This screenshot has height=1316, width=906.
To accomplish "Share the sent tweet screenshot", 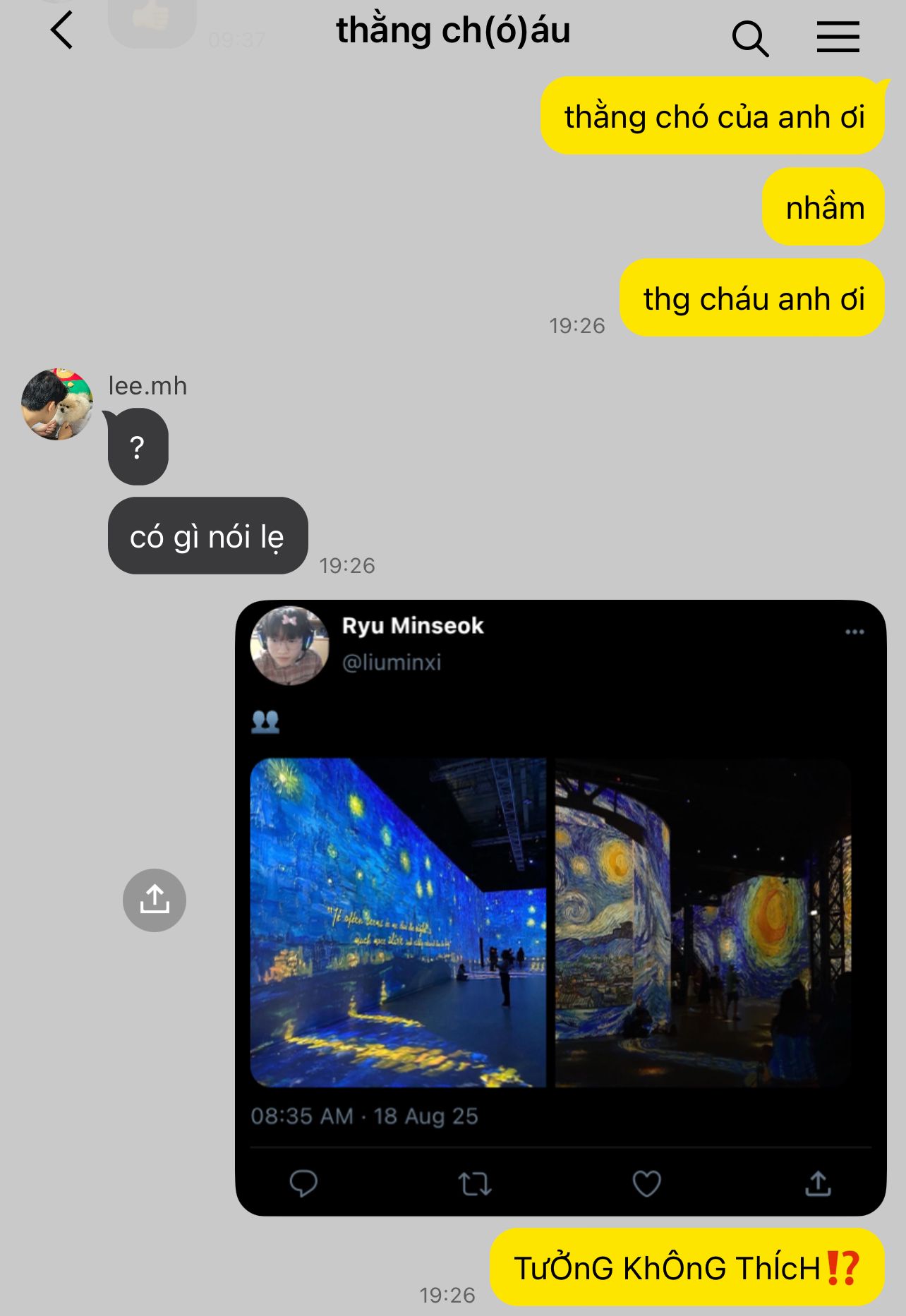I will [155, 900].
